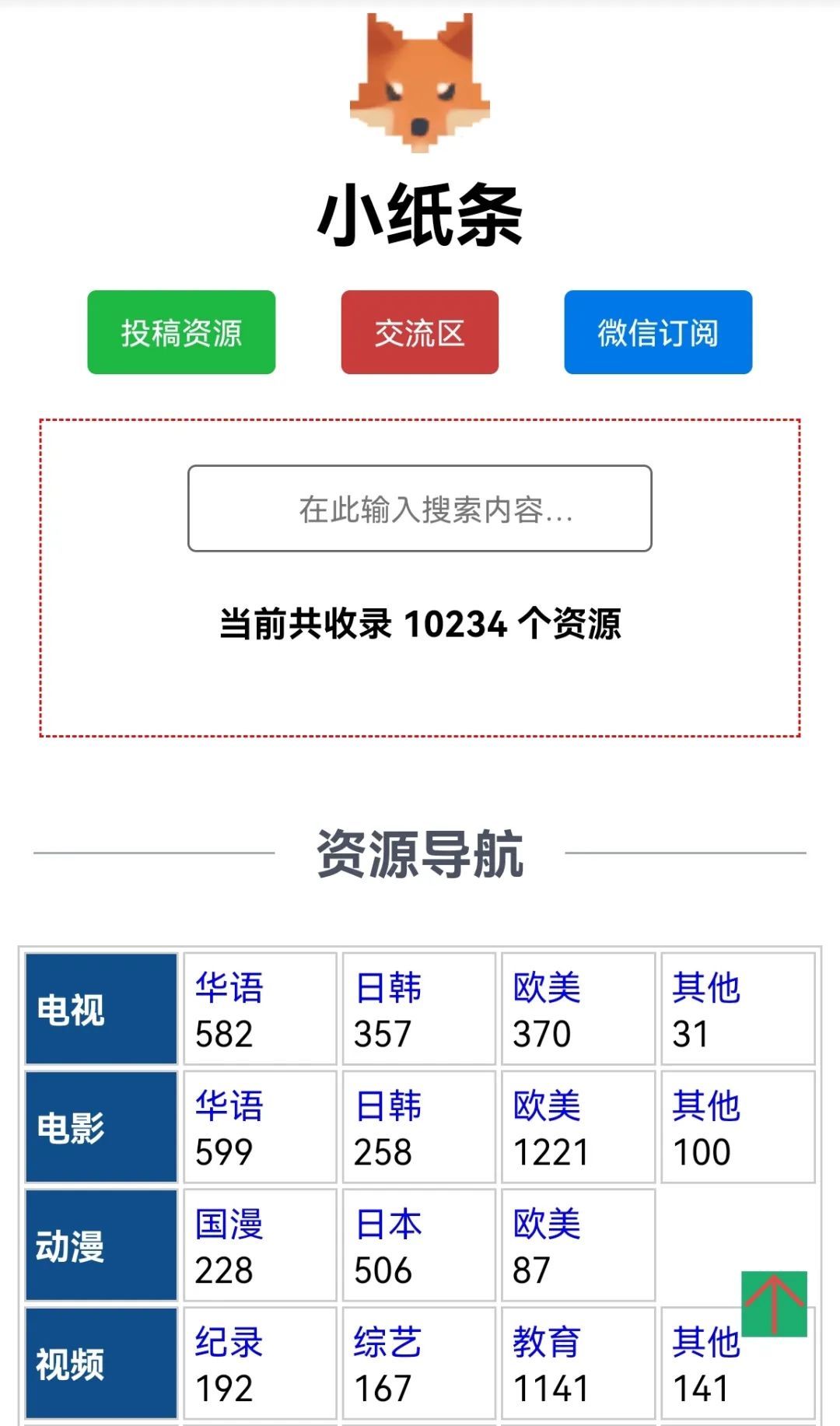Open 教育 under 视频
Screen dimensions: 840x1426
click(547, 1342)
